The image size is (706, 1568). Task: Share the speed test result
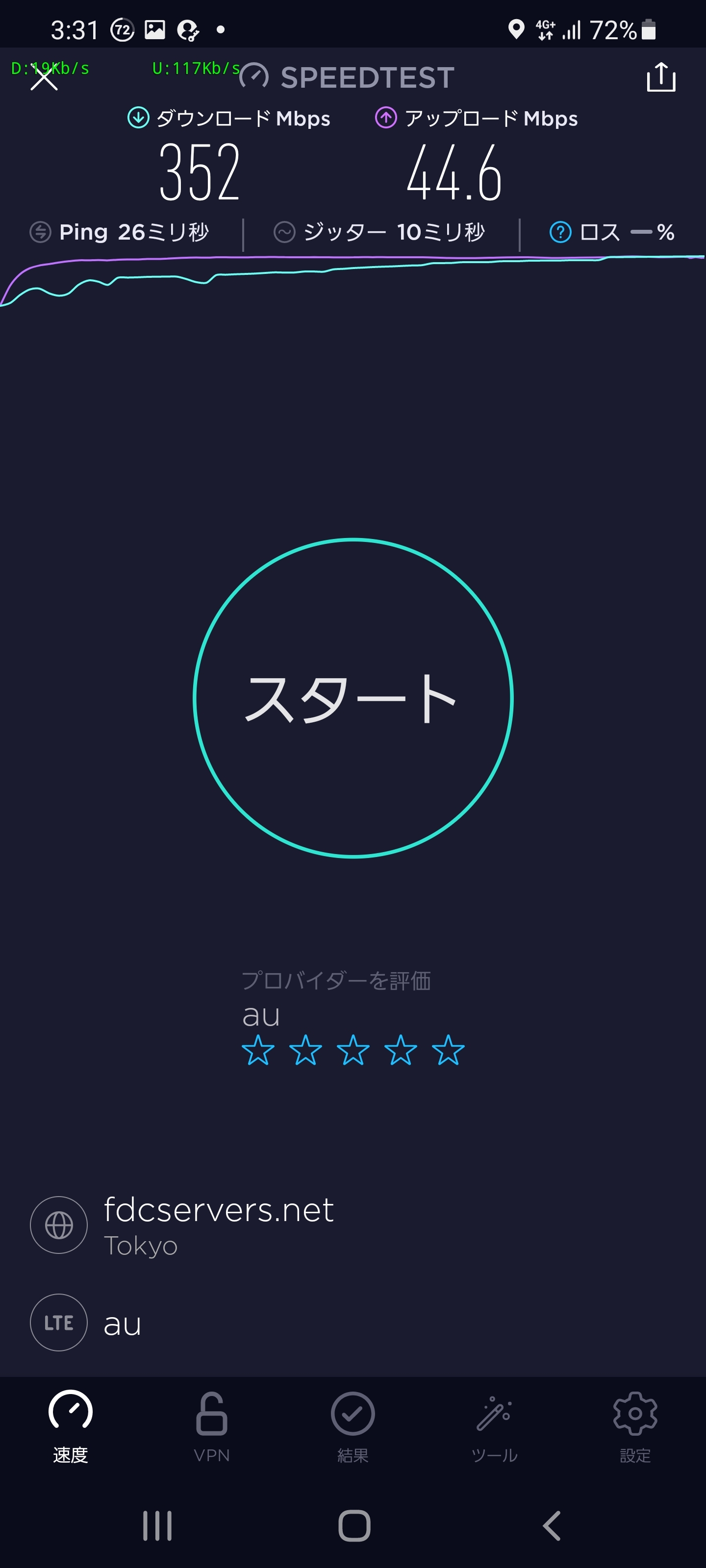[x=660, y=77]
